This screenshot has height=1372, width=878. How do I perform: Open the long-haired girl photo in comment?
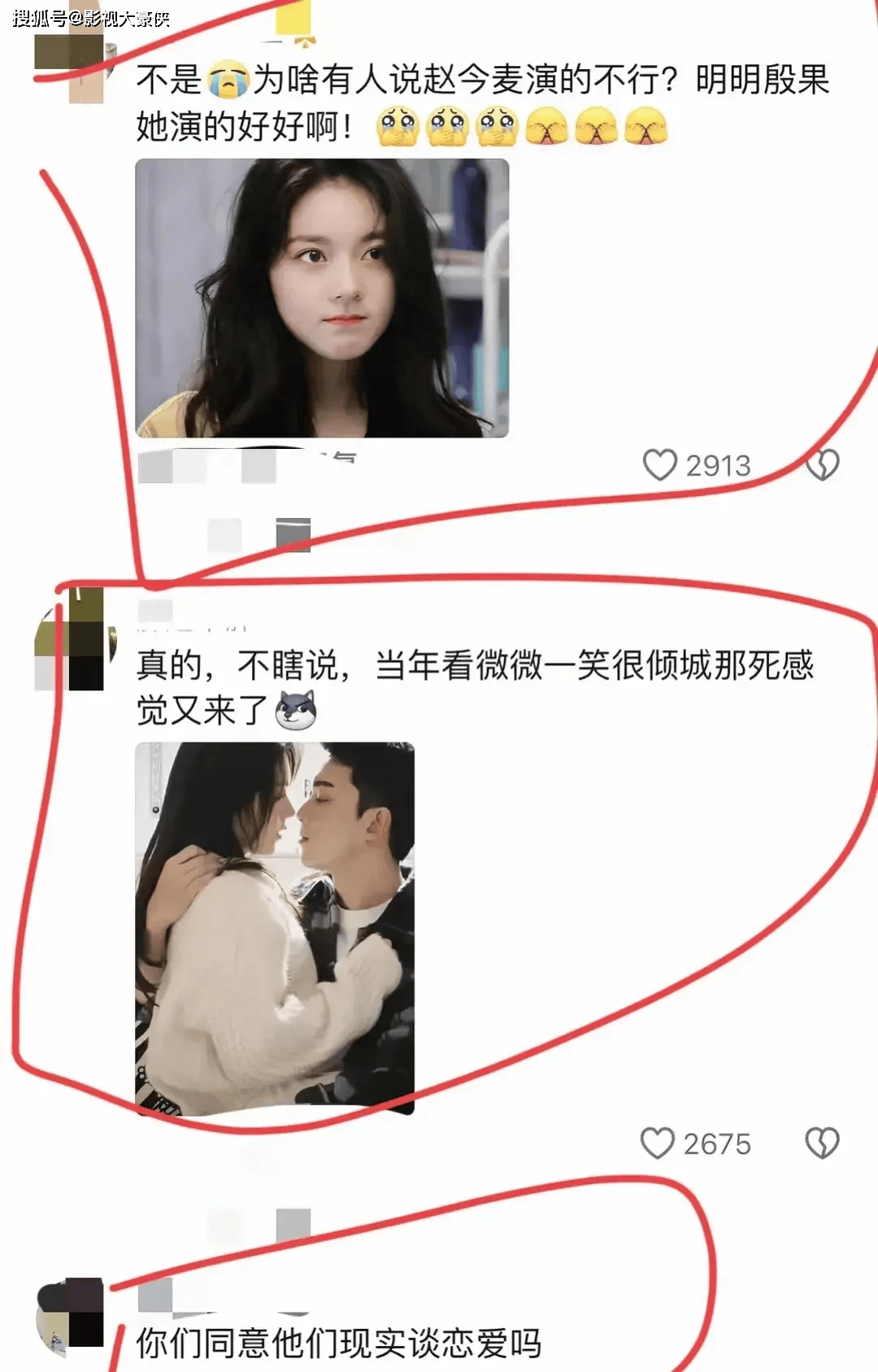(322, 298)
